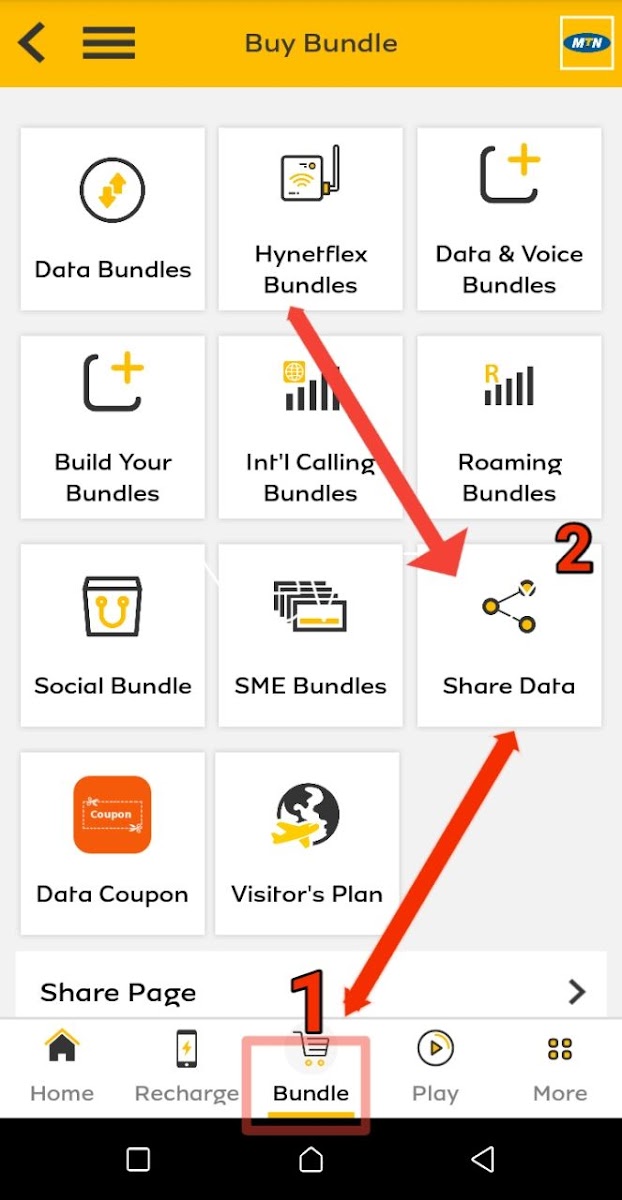This screenshot has width=622, height=1200.
Task: Select the Bundle tab
Action: pos(311,1067)
